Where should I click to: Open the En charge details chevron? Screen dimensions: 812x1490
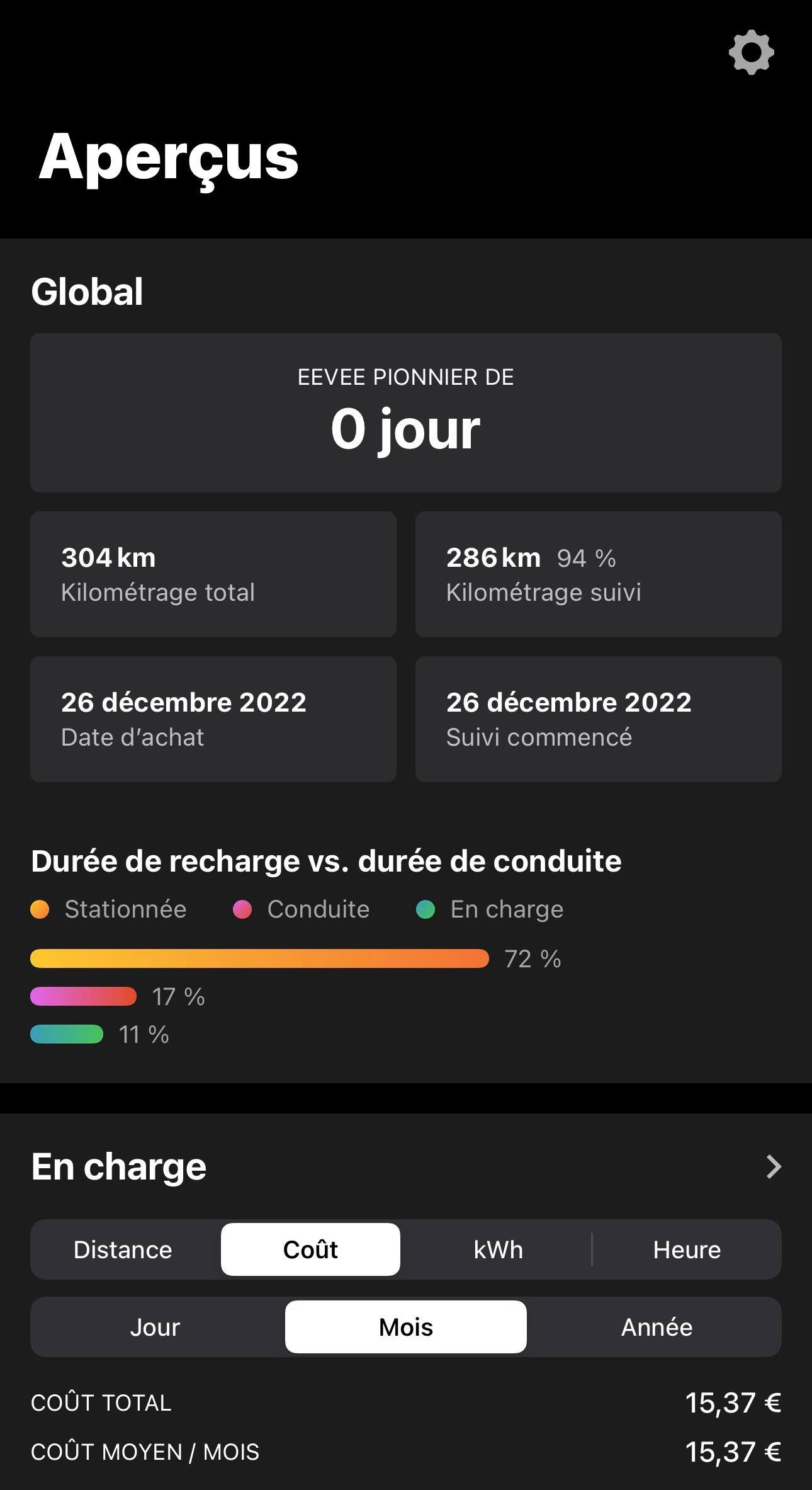click(x=773, y=1167)
